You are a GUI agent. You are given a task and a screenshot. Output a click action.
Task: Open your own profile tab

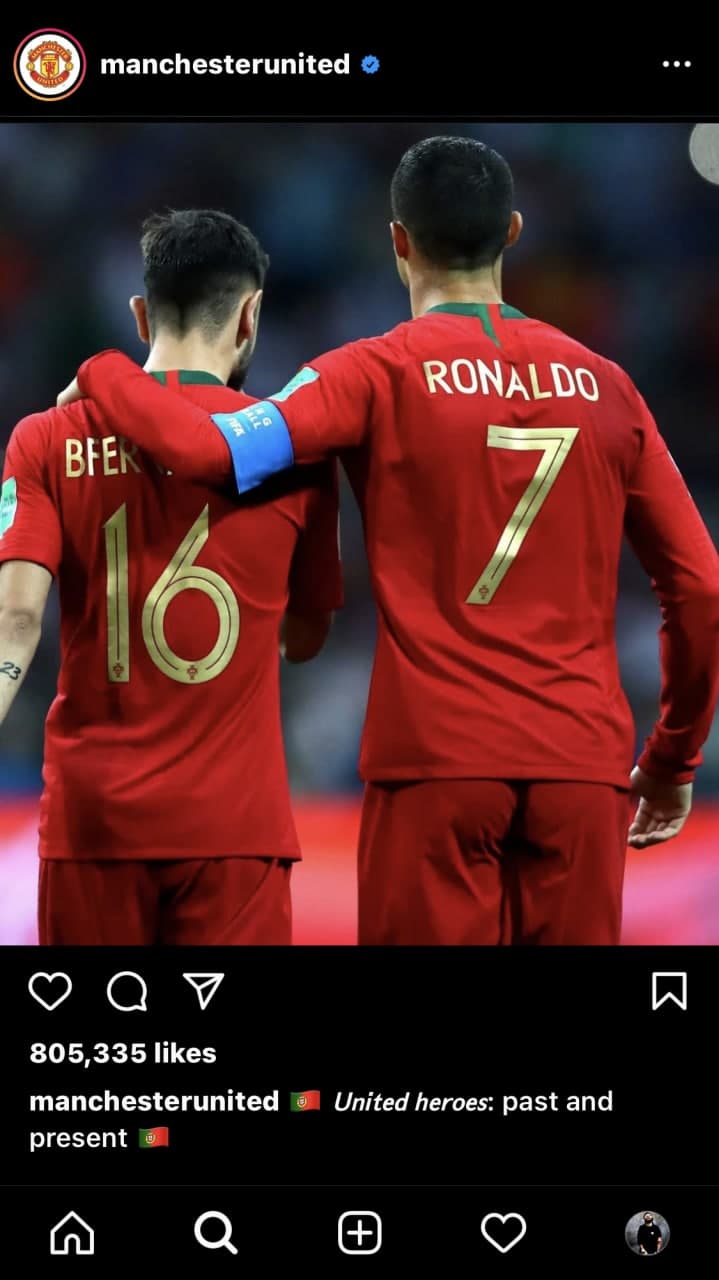647,1233
